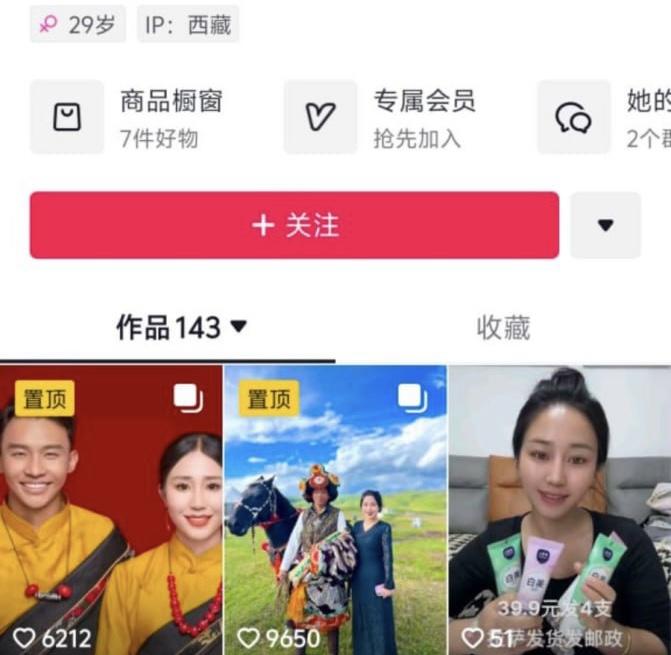Open pinned couple video with 6212 likes

[111, 510]
